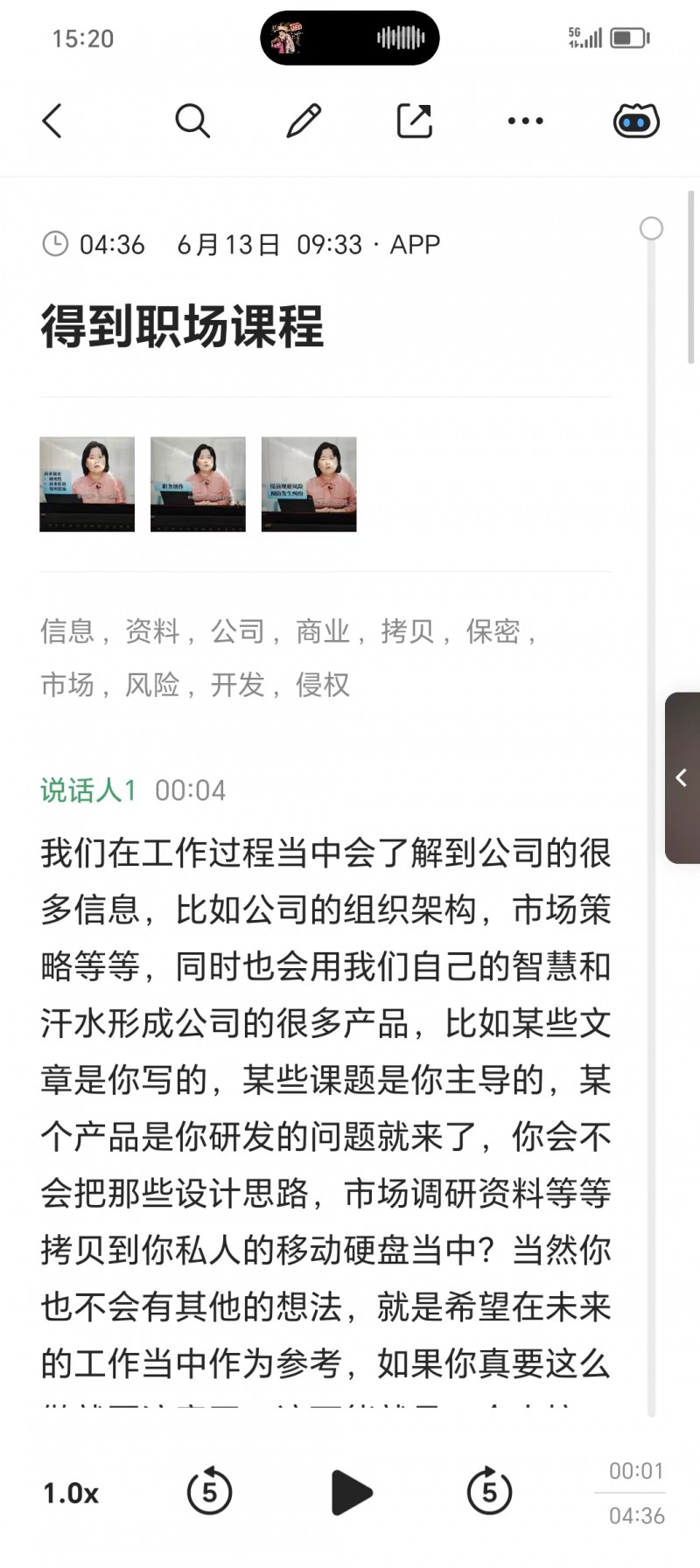This screenshot has height=1568, width=700.
Task: Change the 1.0x playback speed
Action: [x=71, y=1493]
